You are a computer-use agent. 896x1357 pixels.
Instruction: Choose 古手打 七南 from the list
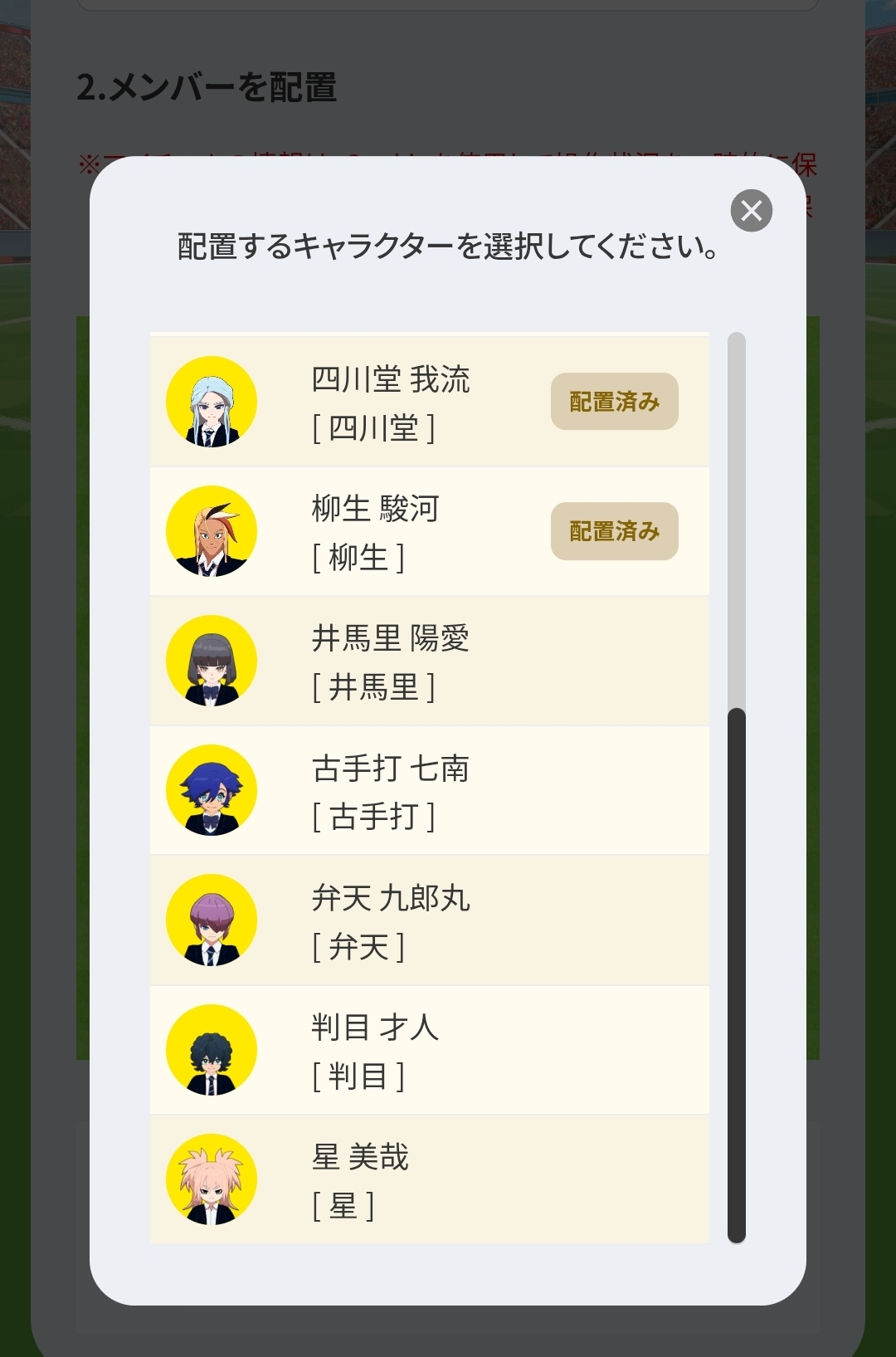(x=429, y=791)
